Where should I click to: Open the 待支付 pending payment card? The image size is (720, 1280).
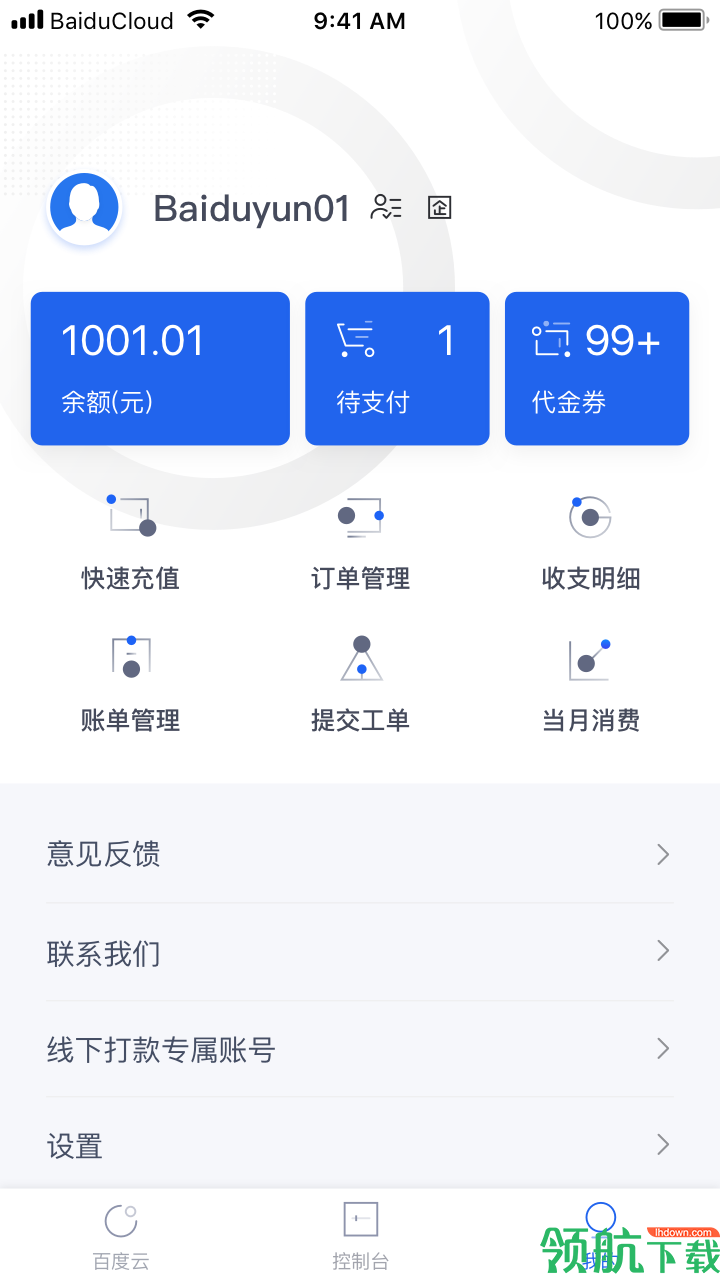pyautogui.click(x=397, y=368)
